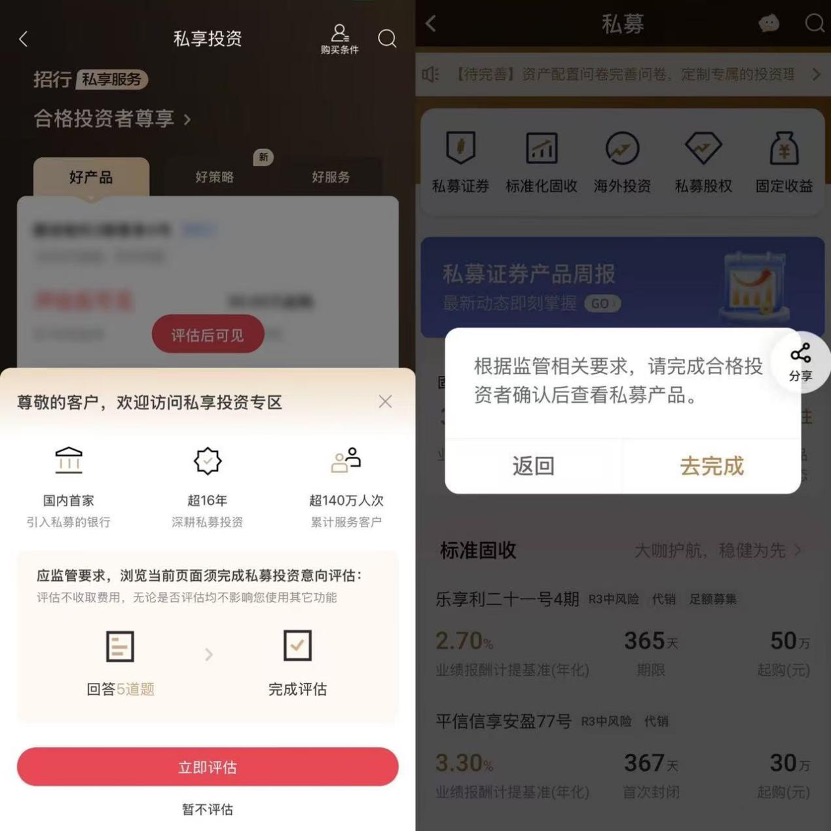Confirm with 去完成 in the dialog
832x832 pixels.
point(712,466)
